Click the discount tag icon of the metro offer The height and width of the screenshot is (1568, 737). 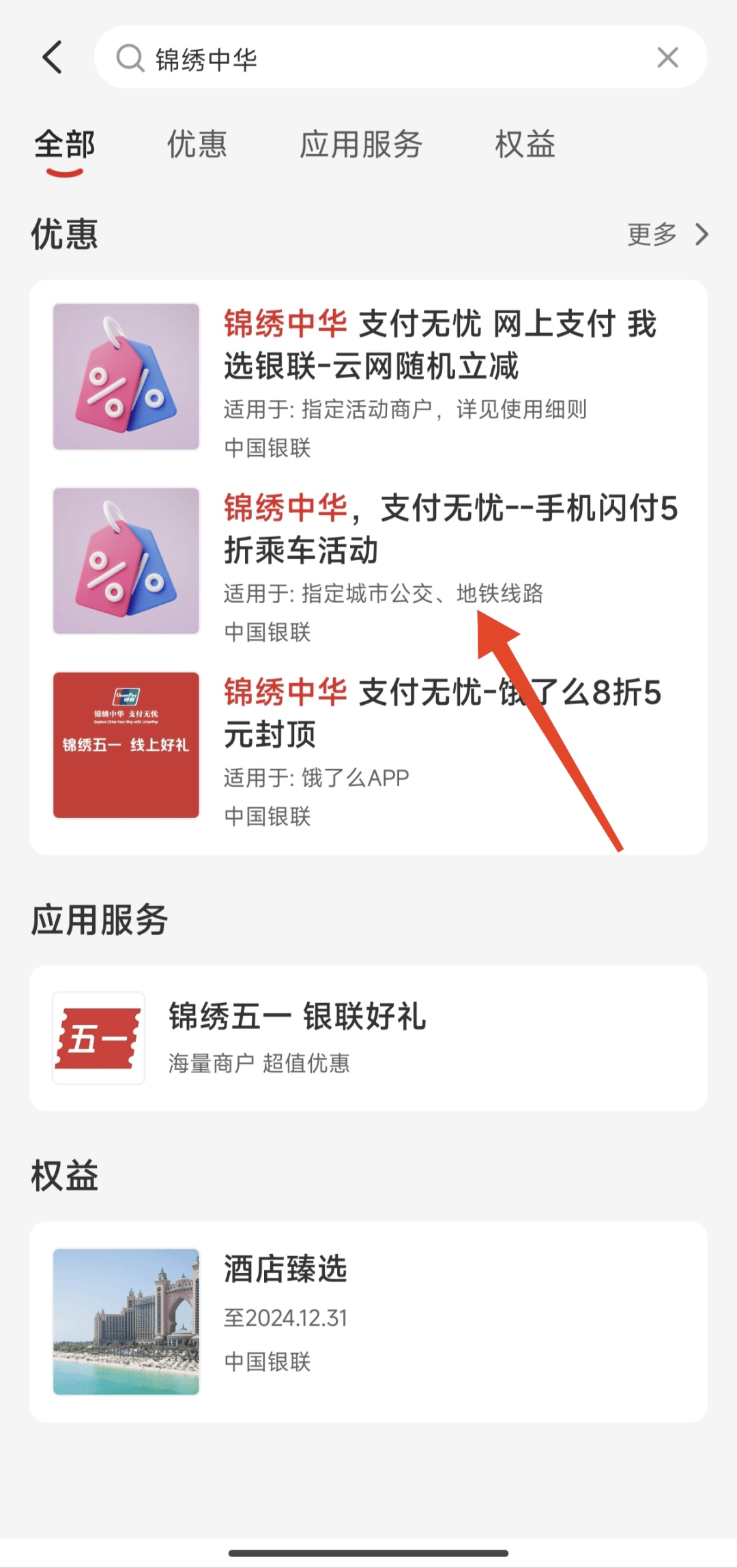point(126,560)
